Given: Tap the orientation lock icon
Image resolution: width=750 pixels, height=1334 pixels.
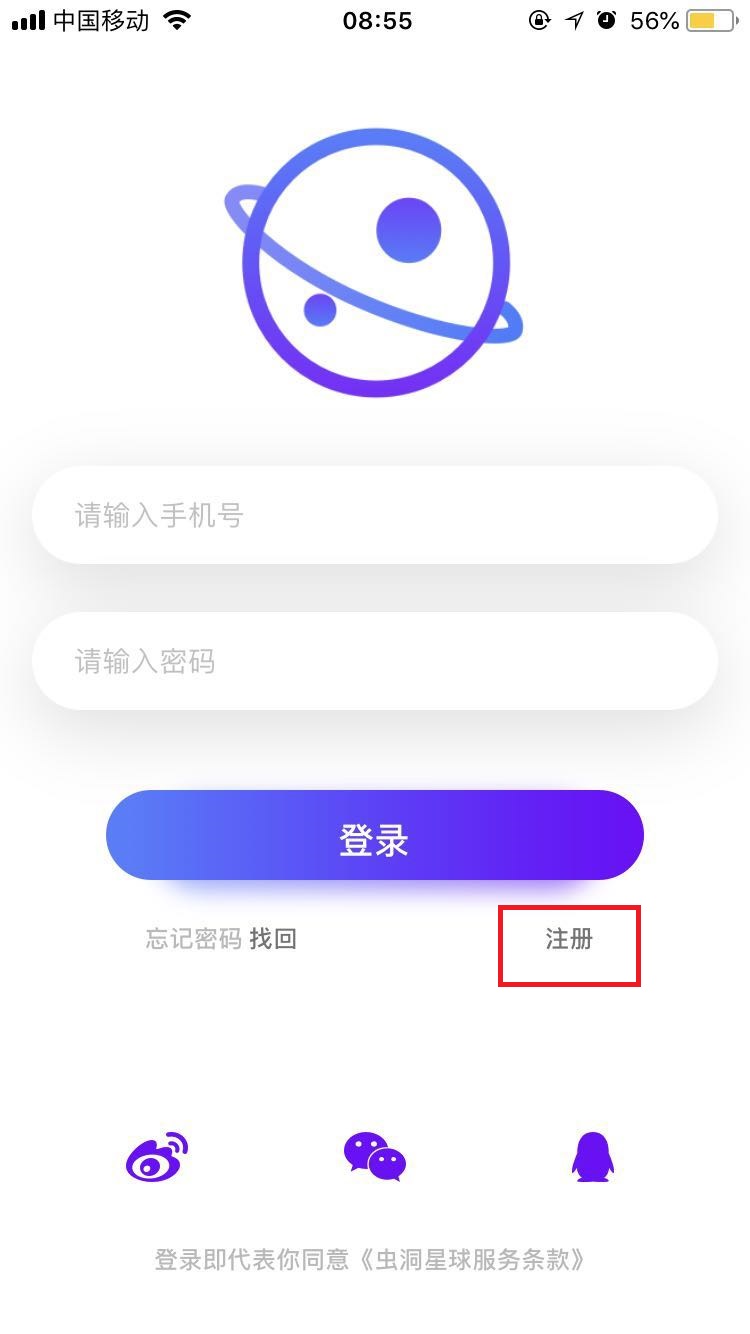Looking at the screenshot, I should pyautogui.click(x=539, y=20).
